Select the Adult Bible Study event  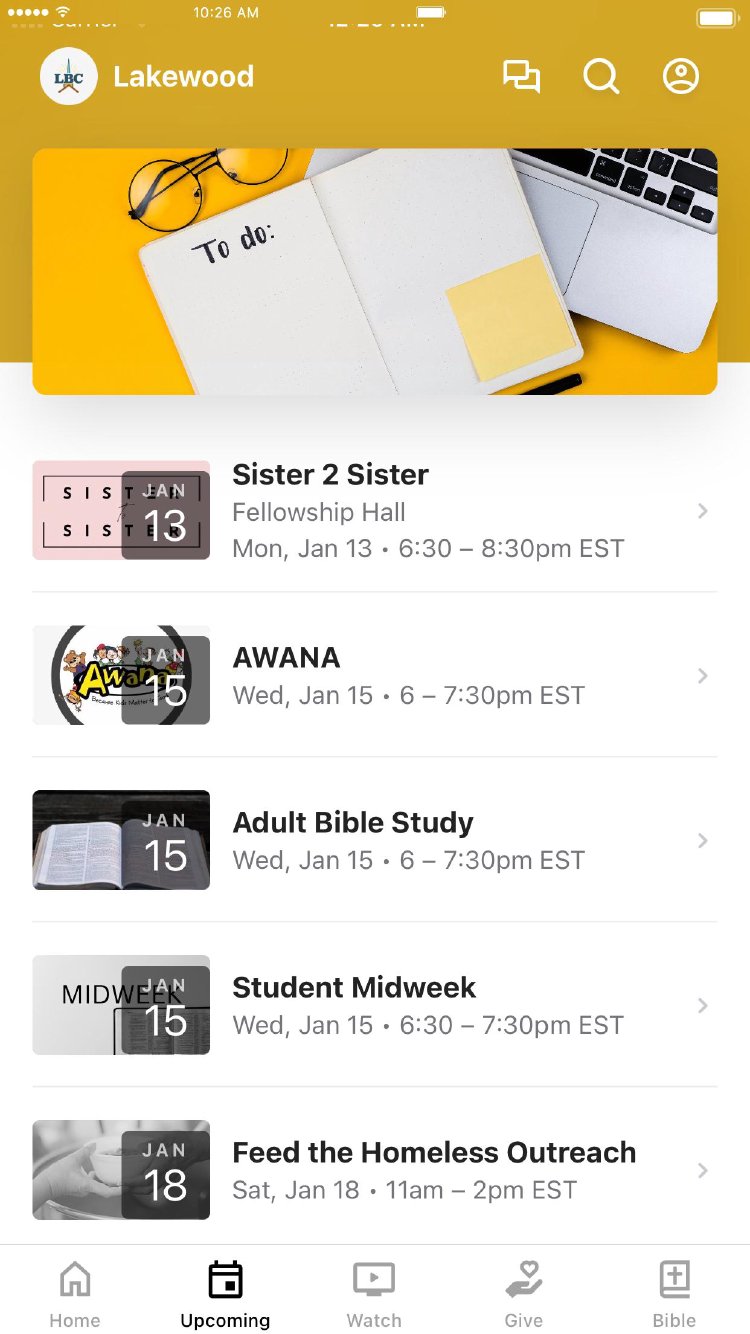point(375,841)
